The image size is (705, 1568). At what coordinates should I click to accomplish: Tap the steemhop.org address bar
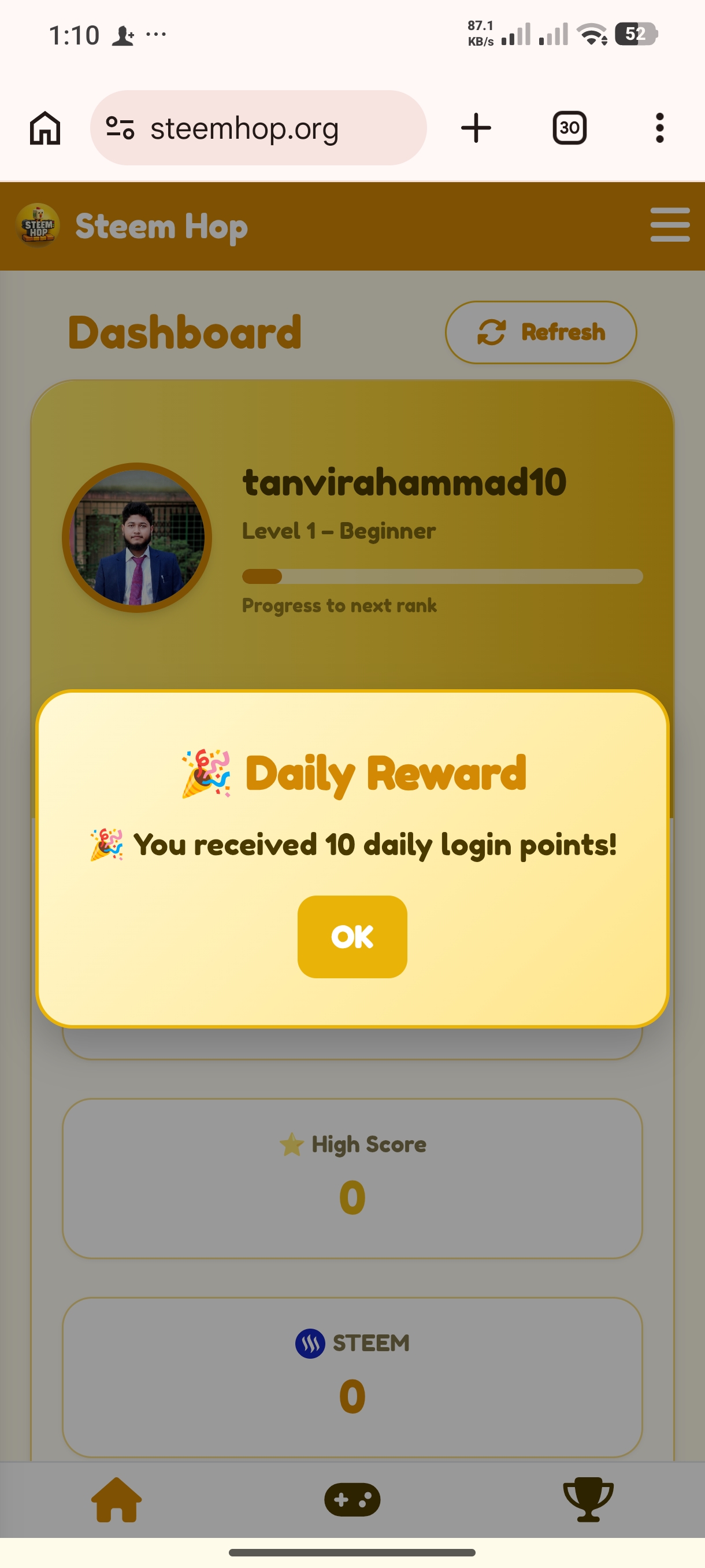tap(258, 128)
